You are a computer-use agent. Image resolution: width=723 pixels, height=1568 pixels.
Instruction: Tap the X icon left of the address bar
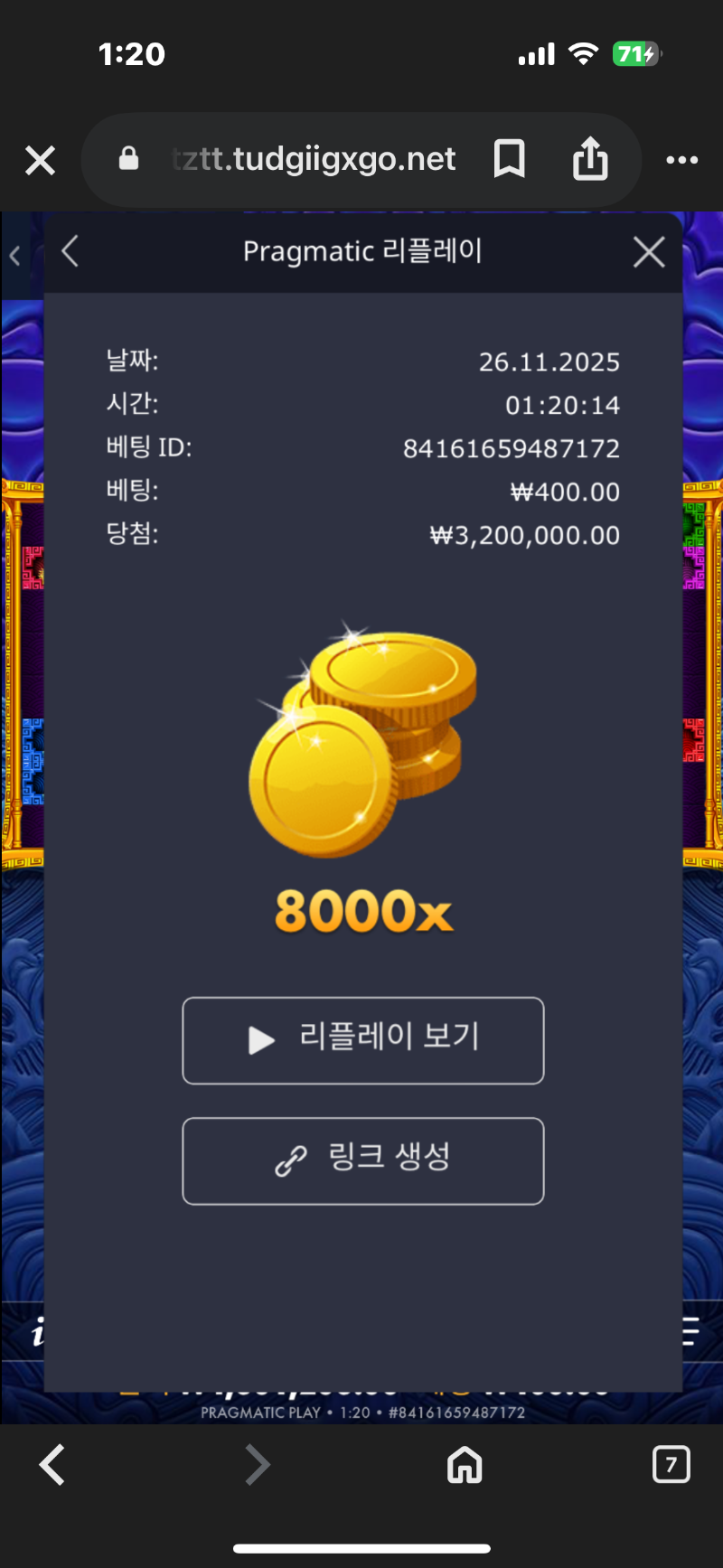tap(40, 159)
